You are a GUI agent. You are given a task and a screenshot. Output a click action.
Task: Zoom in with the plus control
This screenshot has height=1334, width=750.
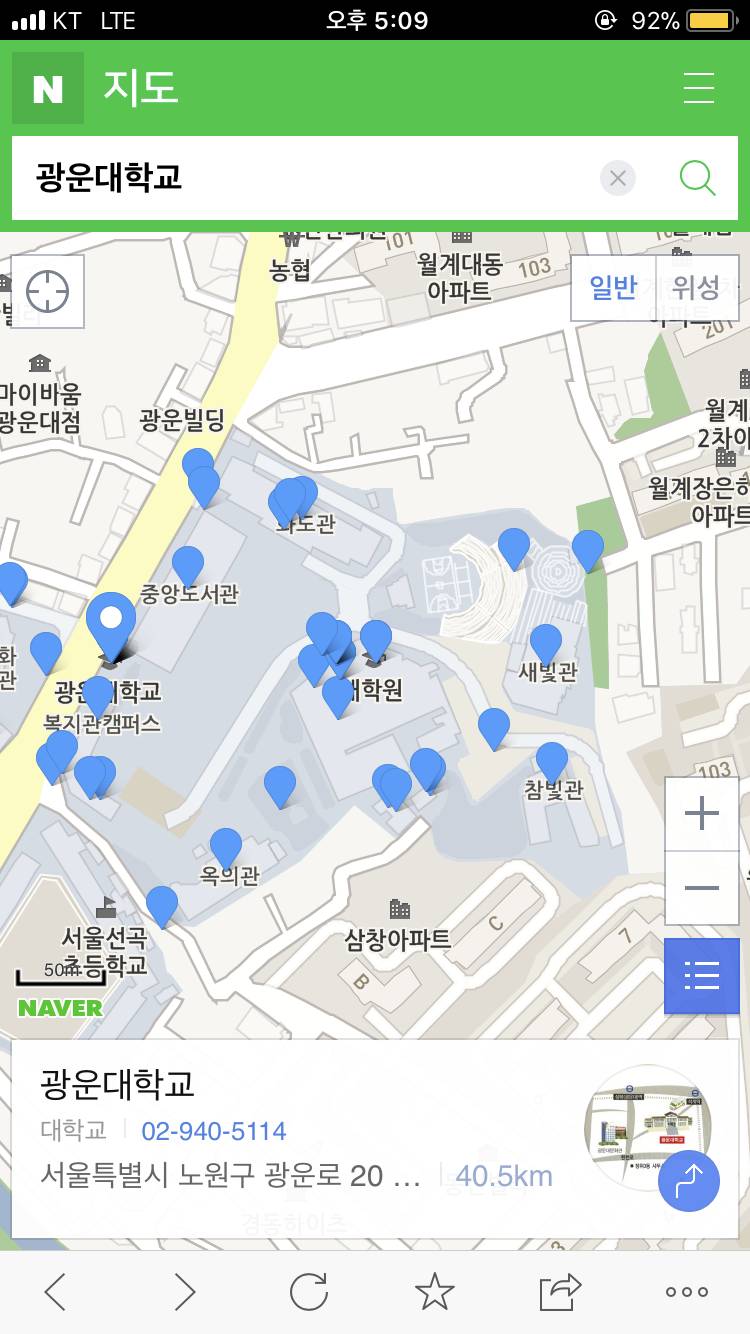tap(701, 812)
